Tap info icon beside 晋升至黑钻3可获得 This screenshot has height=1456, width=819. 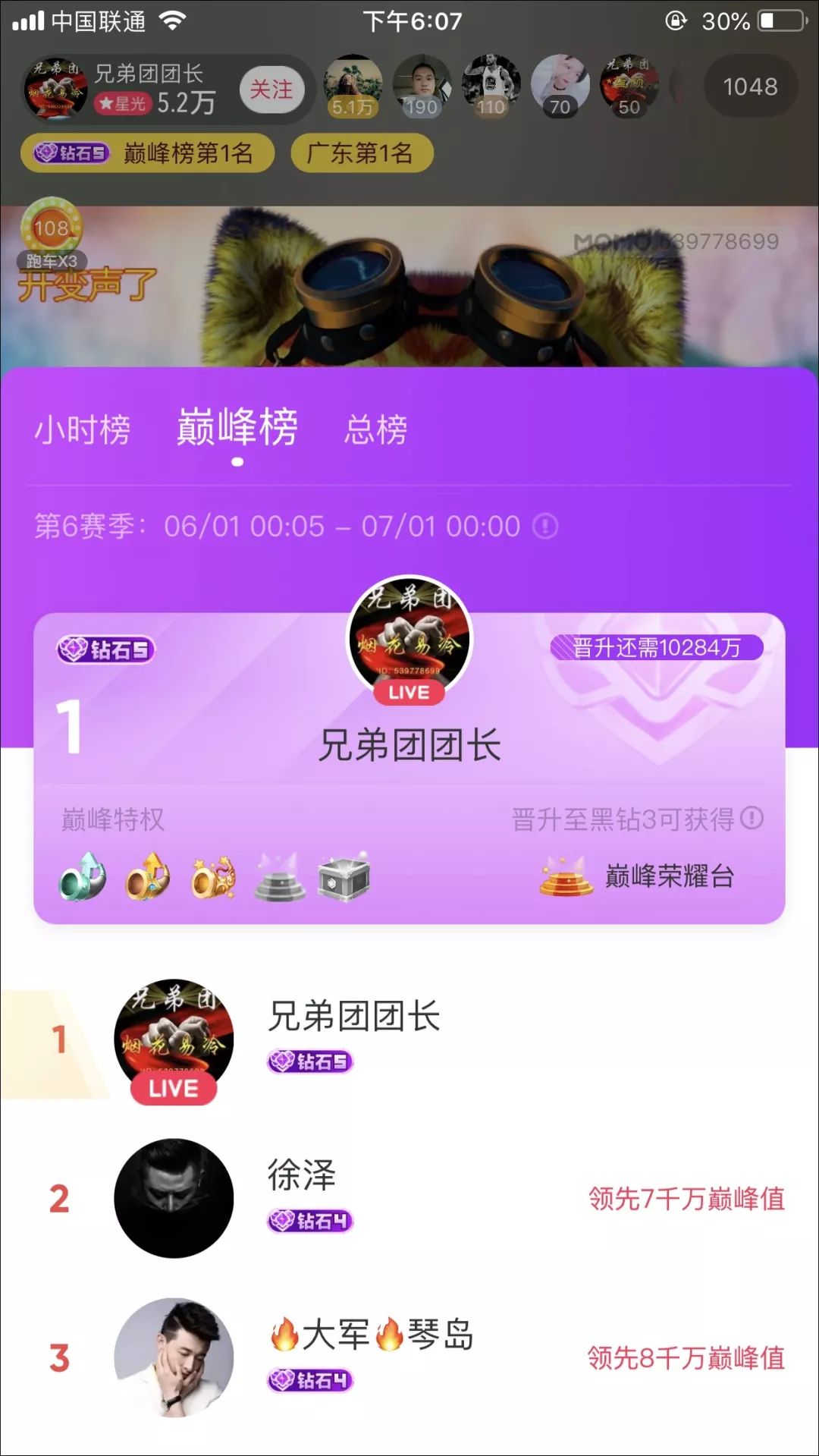click(x=752, y=818)
